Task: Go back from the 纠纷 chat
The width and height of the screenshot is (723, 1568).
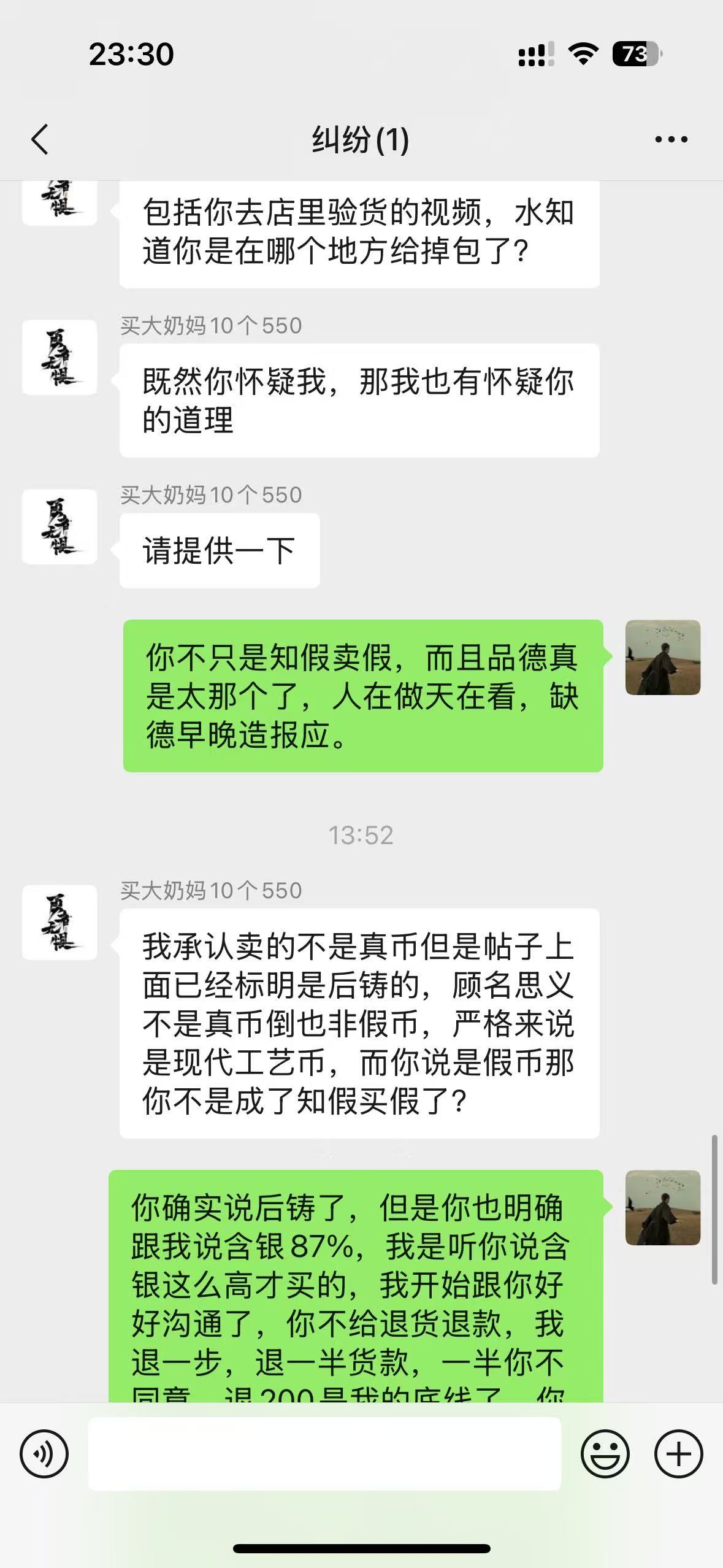Action: [40, 139]
